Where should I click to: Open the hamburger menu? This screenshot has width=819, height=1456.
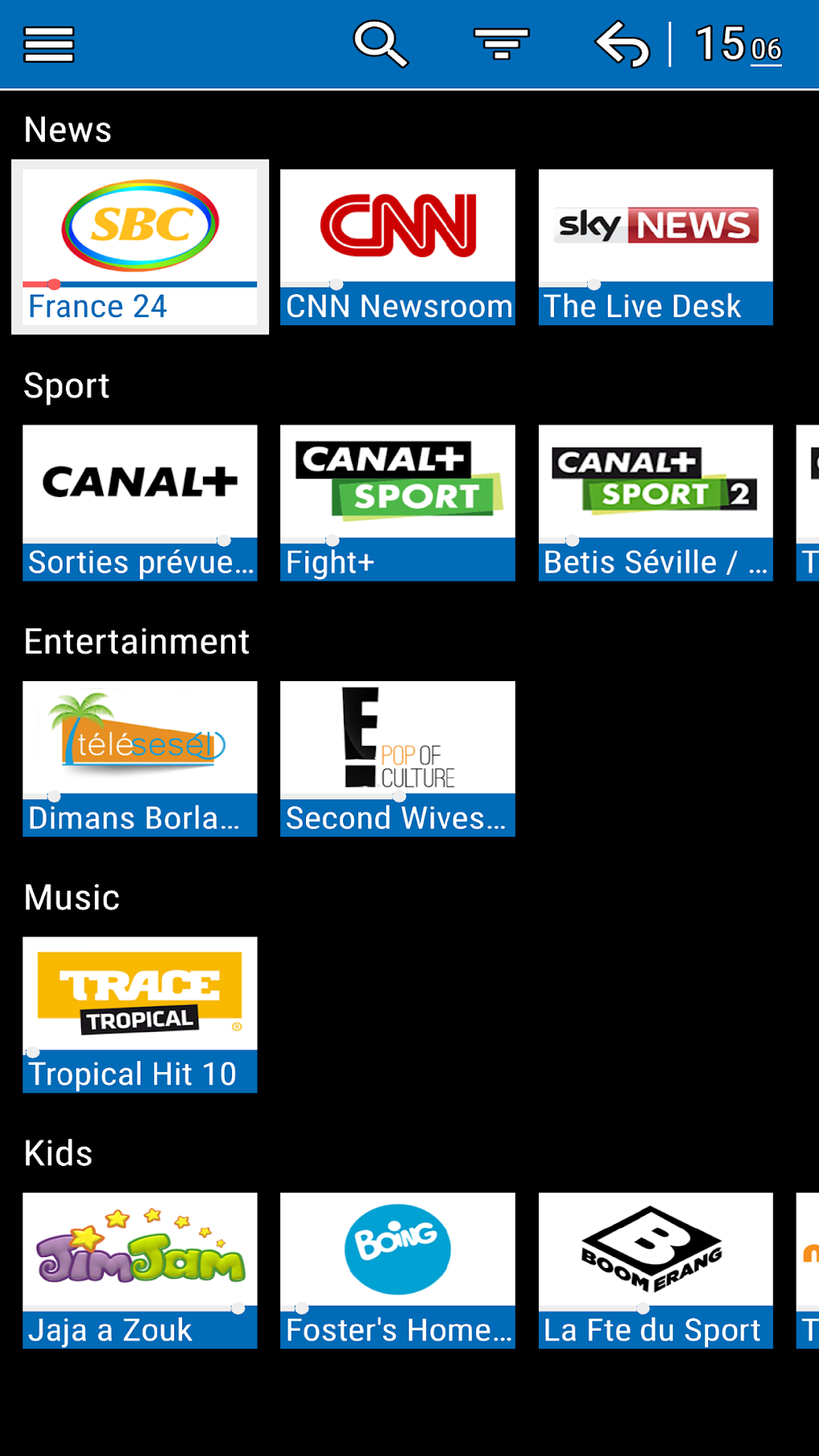[x=49, y=45]
